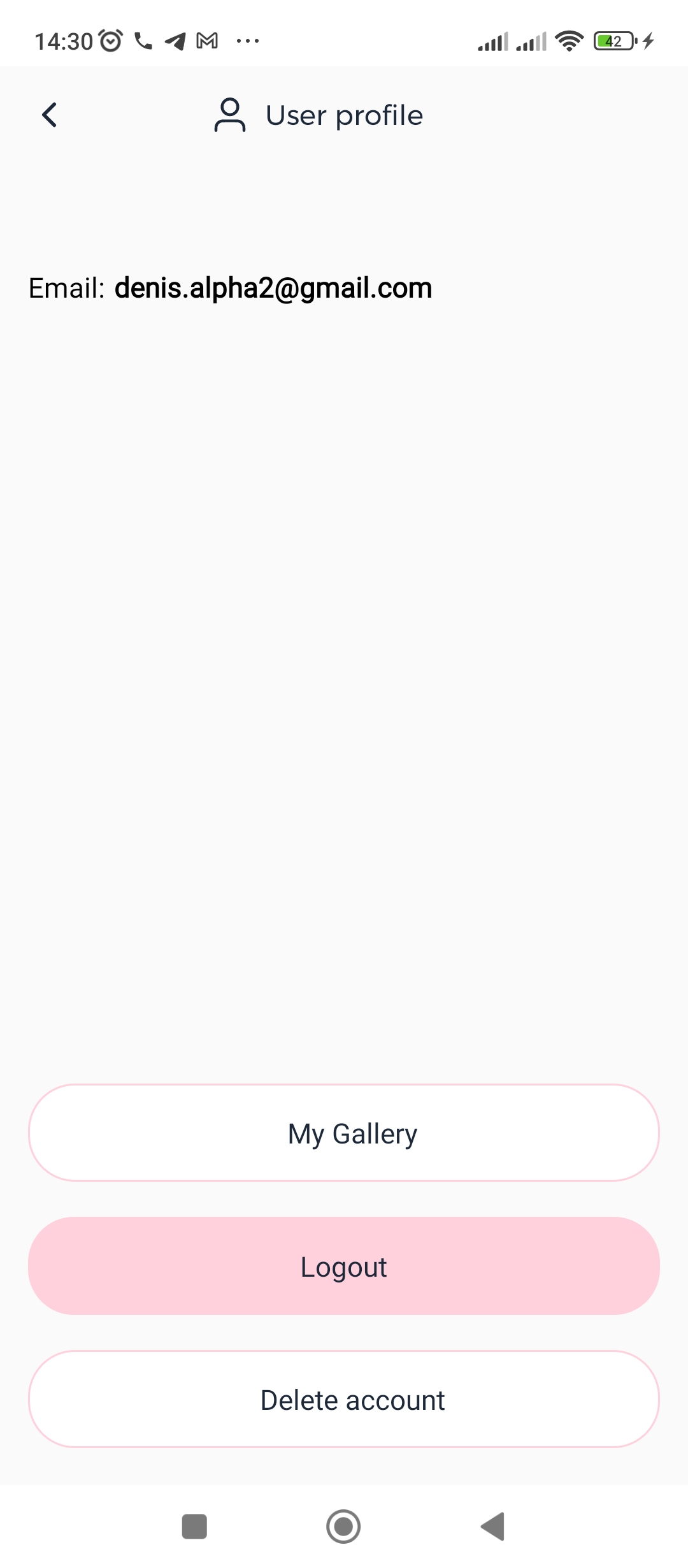
Task: Open the recent apps view
Action: 194,1527
